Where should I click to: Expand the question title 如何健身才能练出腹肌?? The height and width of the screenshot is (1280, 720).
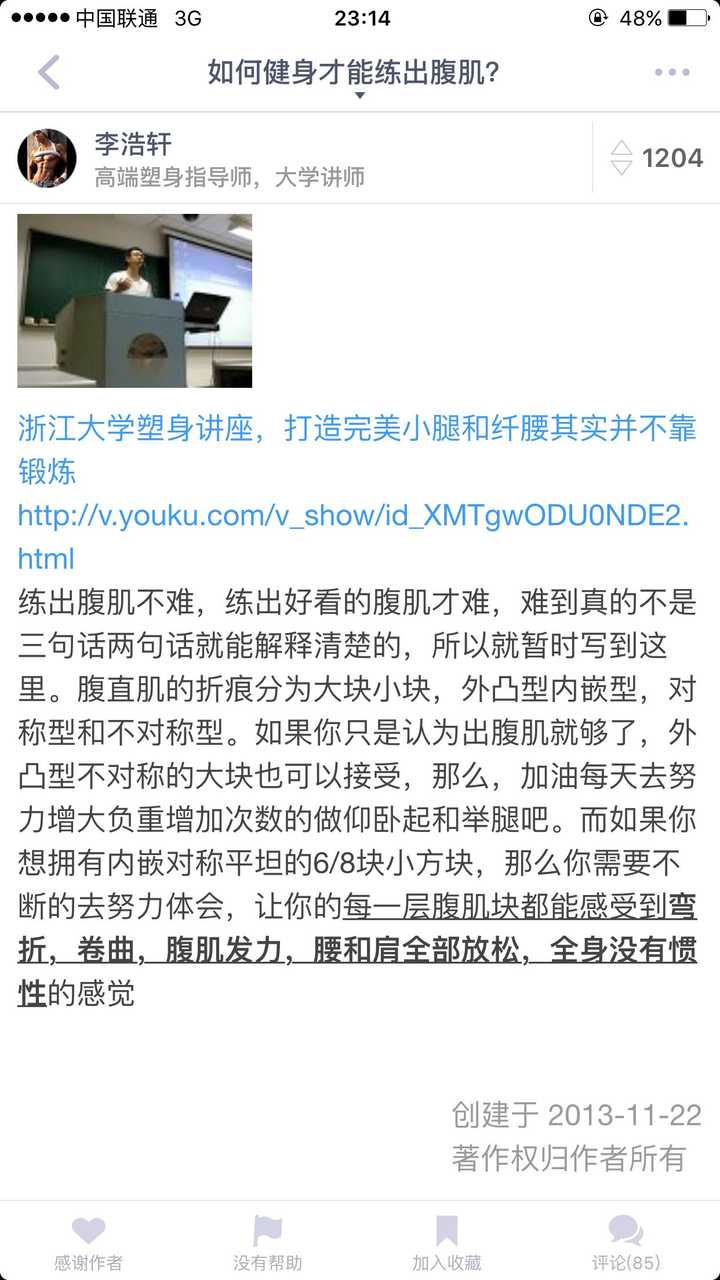[x=354, y=73]
